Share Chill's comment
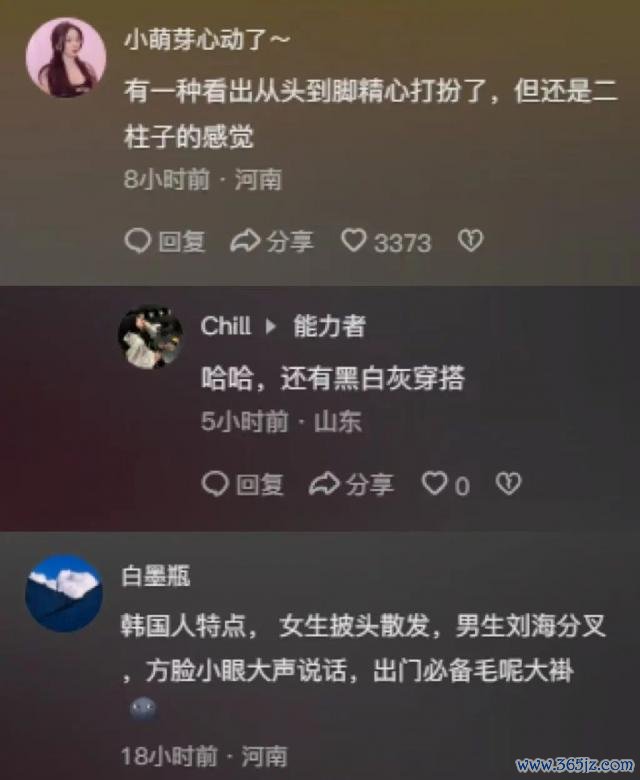The image size is (640, 780). pos(351,485)
